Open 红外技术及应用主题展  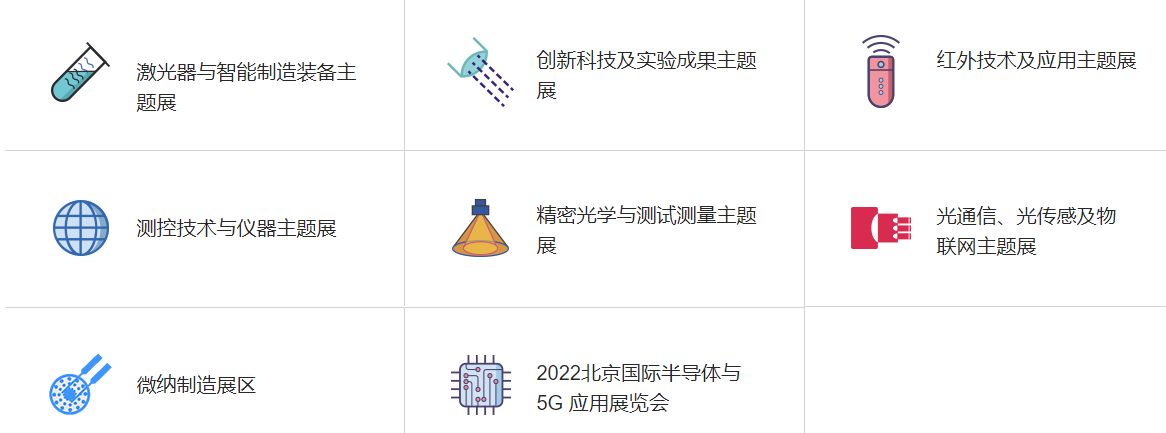pyautogui.click(x=1036, y=60)
